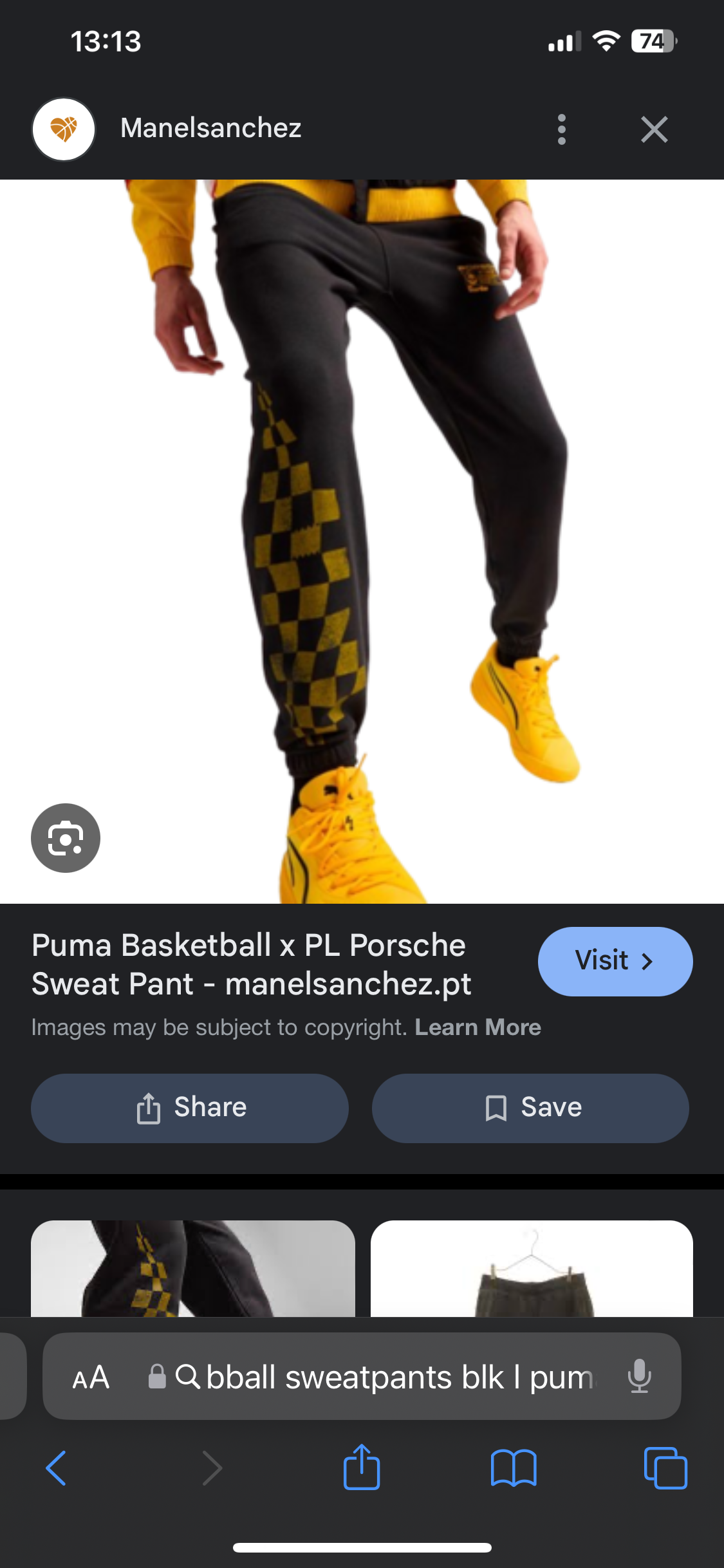
Task: Share this Puma sweat pant image
Action: [190, 1108]
